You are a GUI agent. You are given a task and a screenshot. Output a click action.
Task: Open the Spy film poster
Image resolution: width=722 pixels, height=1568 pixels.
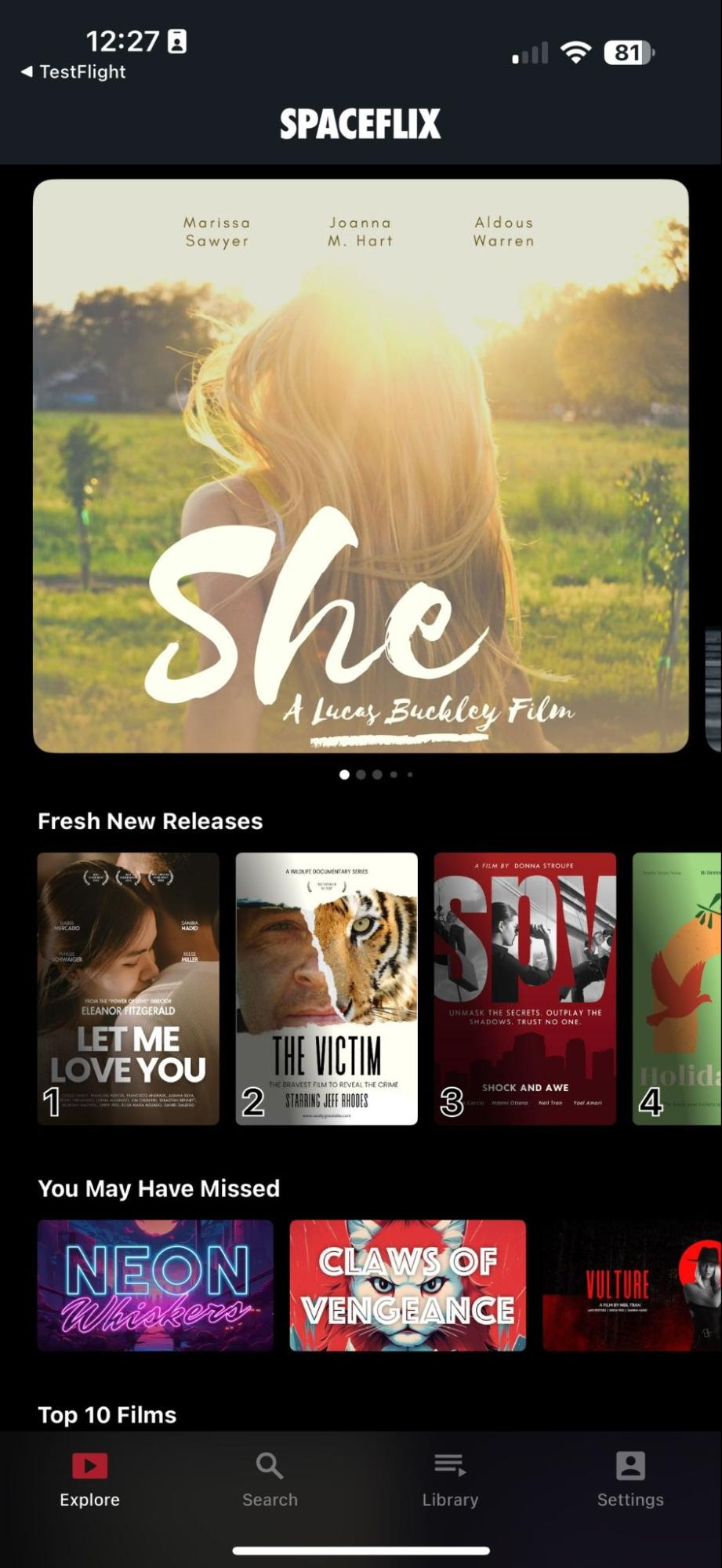coord(525,988)
